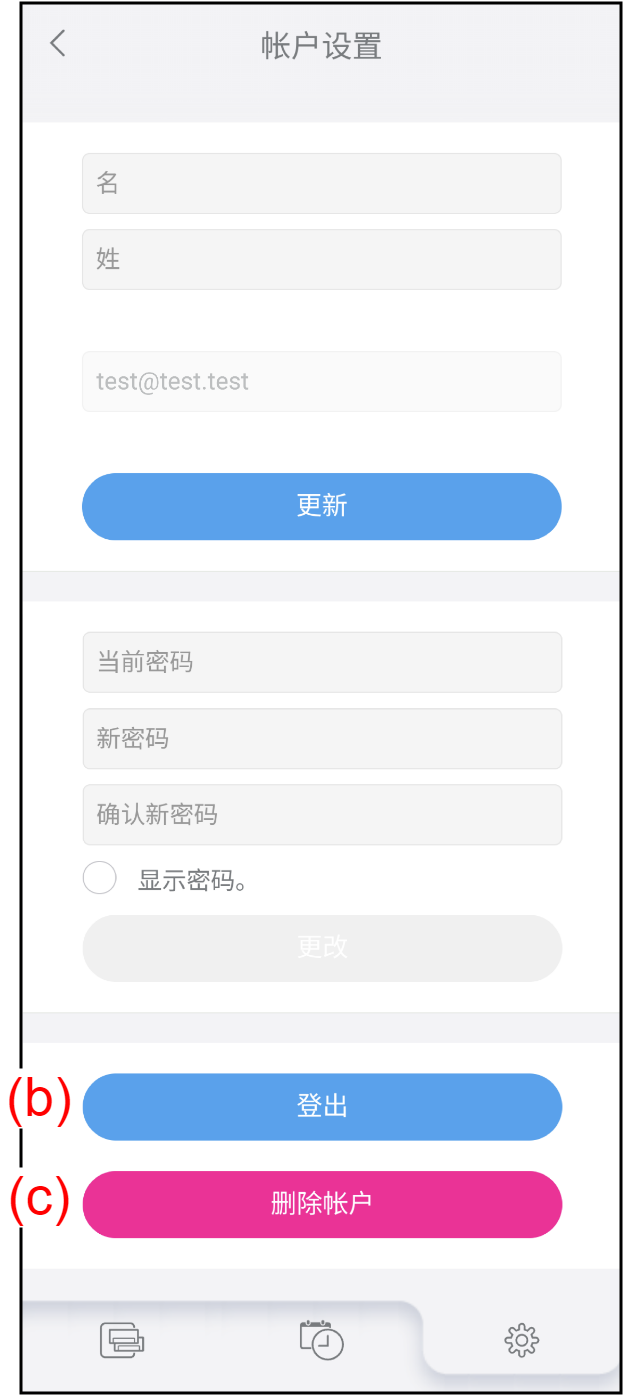Viewport: 625px width, 1397px height.
Task: Switch to the devices tab
Action: (122, 1340)
